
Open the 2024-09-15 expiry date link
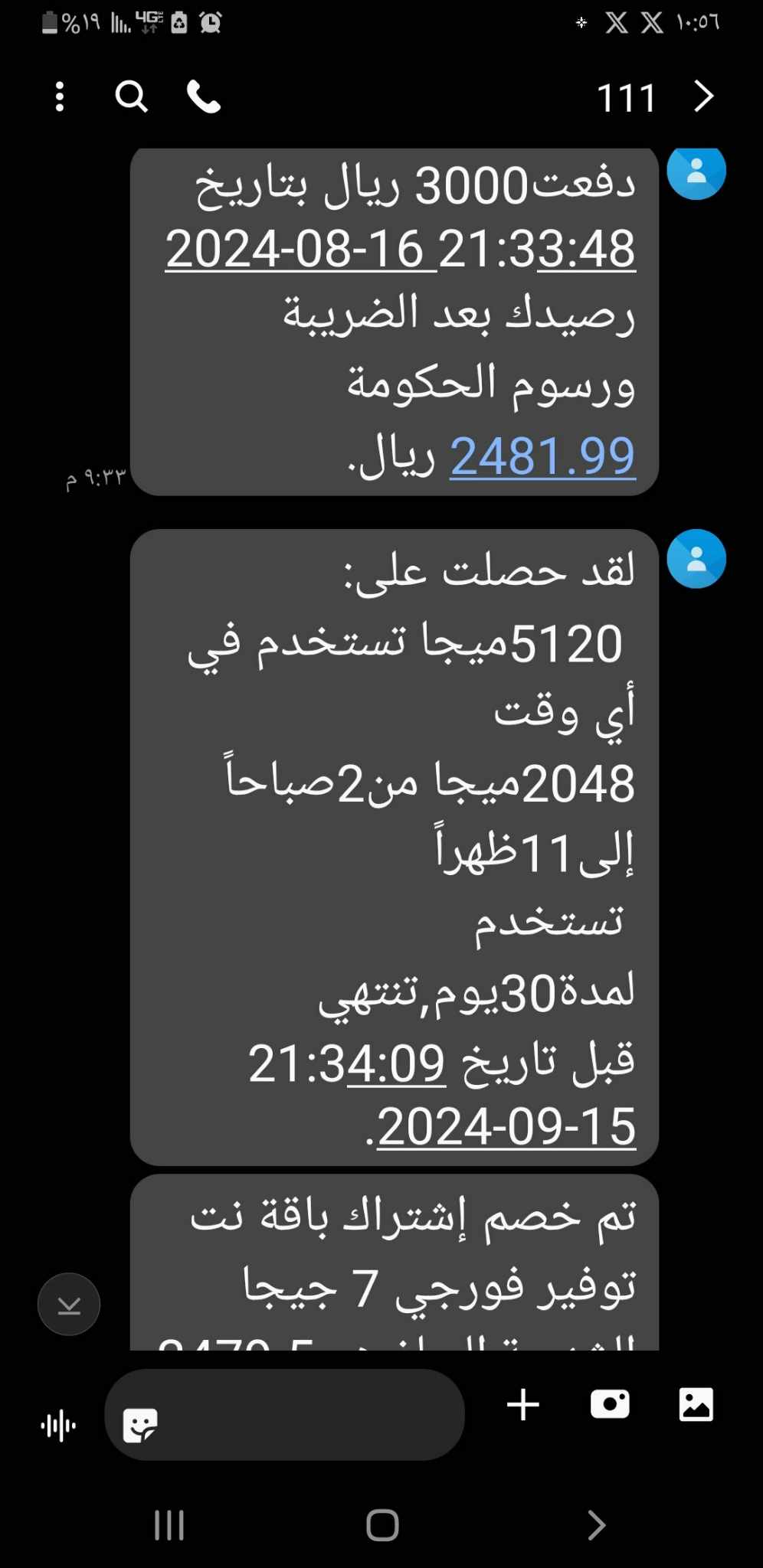(506, 1127)
